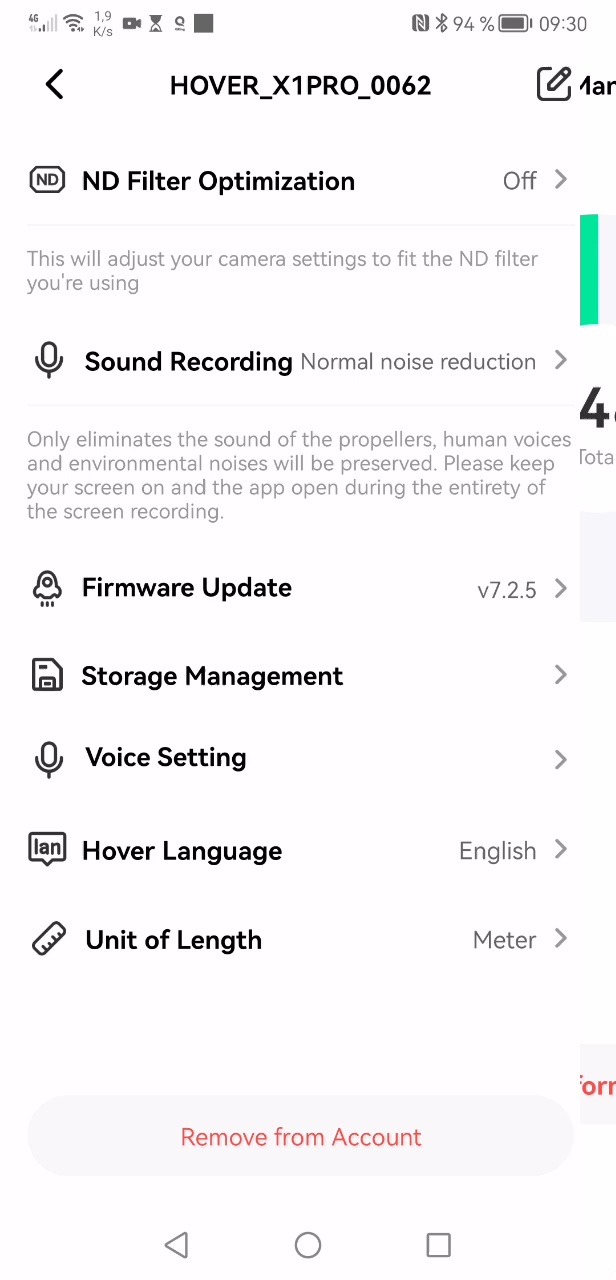Go back using the top-left arrow
Image resolution: width=616 pixels, height=1280 pixels.
[x=54, y=85]
